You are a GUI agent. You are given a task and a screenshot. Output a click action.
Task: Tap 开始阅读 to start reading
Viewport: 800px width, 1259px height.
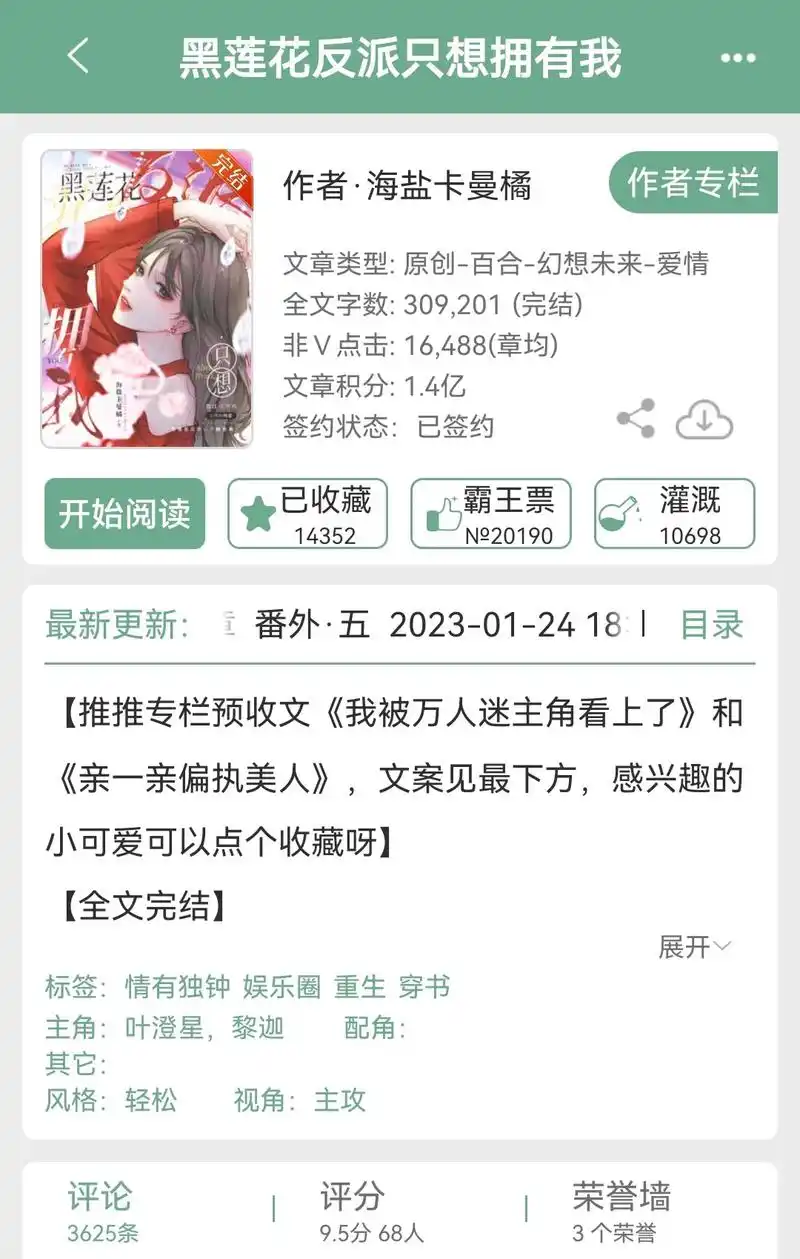tap(123, 513)
